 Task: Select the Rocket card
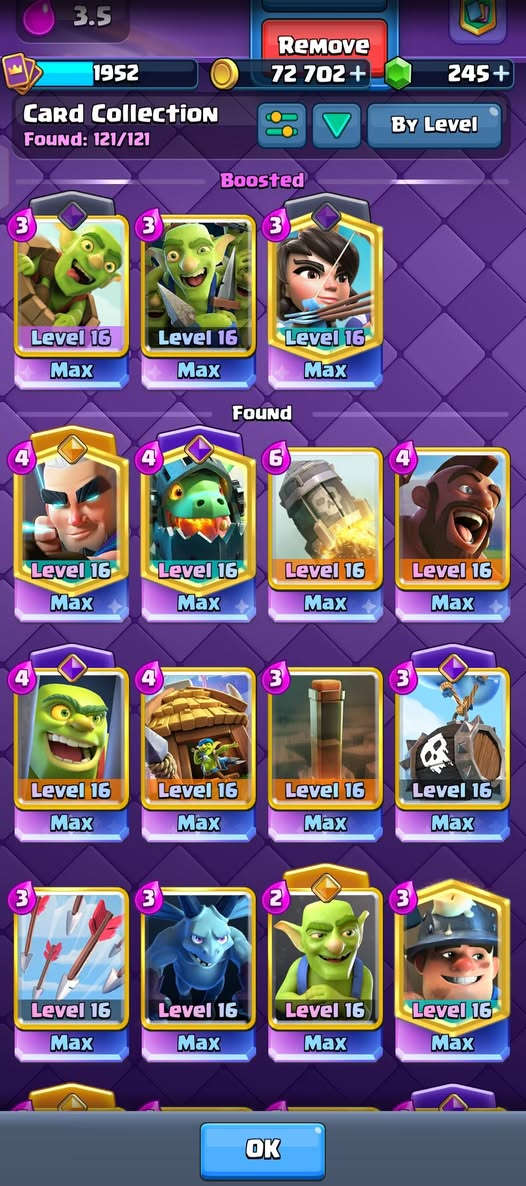(325, 534)
